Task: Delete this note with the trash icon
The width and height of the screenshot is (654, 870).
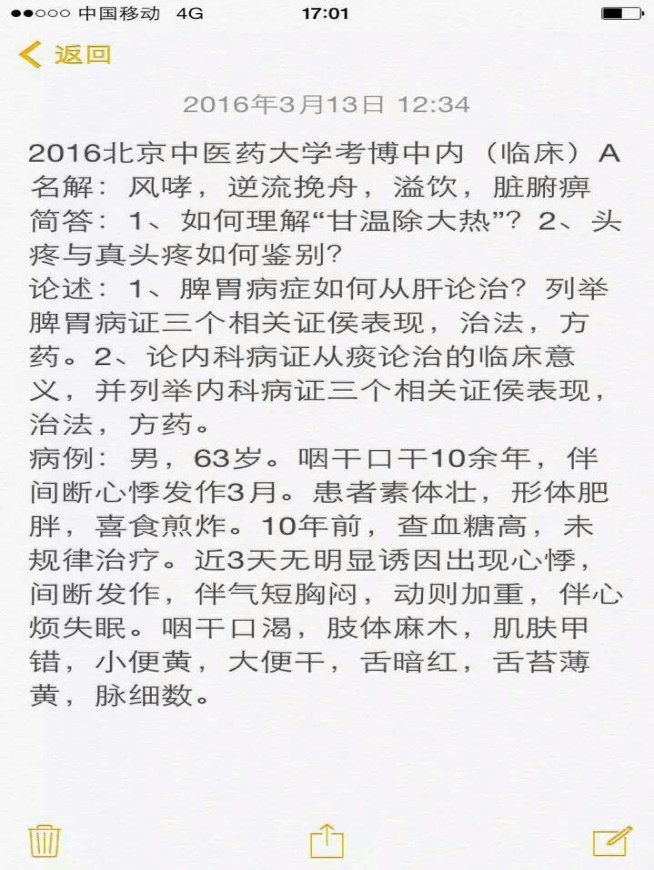Action: click(x=45, y=840)
